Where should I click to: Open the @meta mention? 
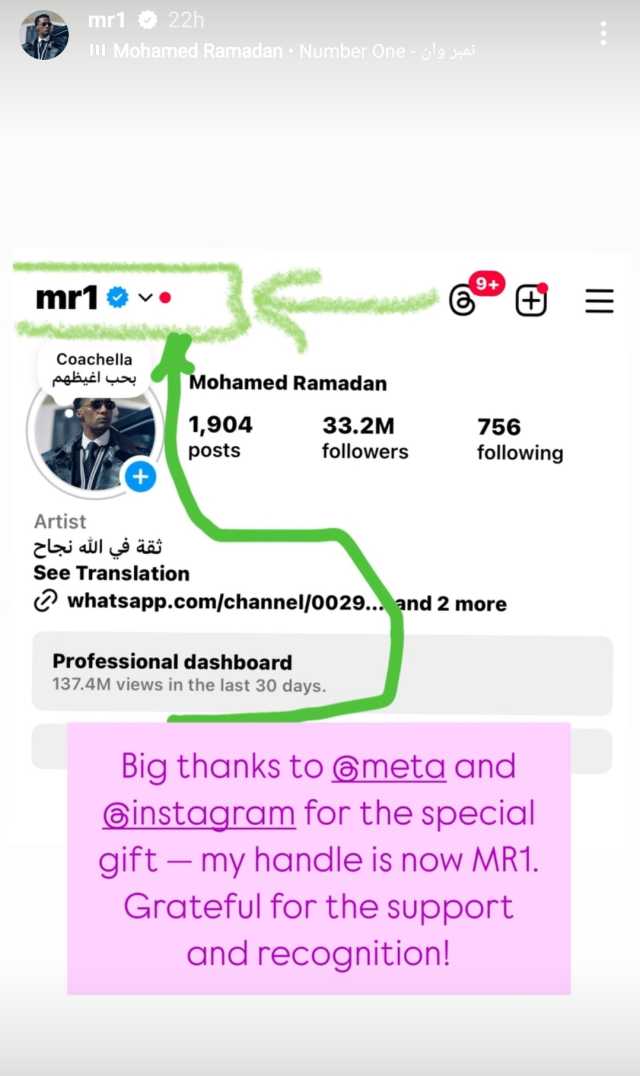pyautogui.click(x=388, y=767)
